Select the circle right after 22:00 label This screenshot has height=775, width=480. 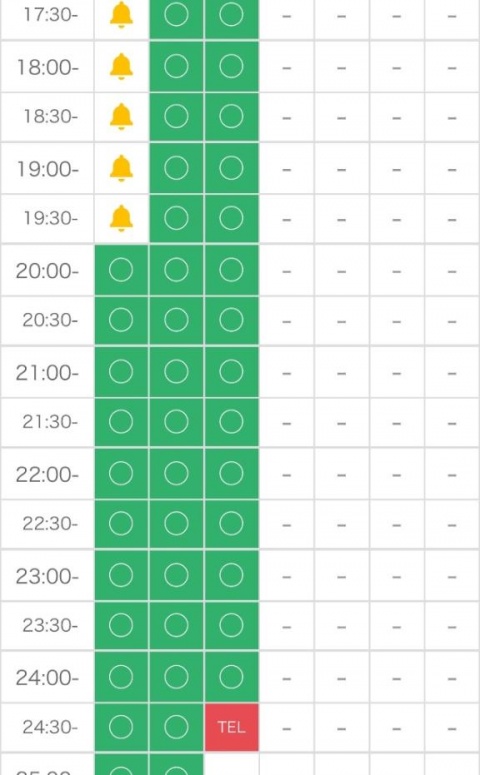[121, 474]
